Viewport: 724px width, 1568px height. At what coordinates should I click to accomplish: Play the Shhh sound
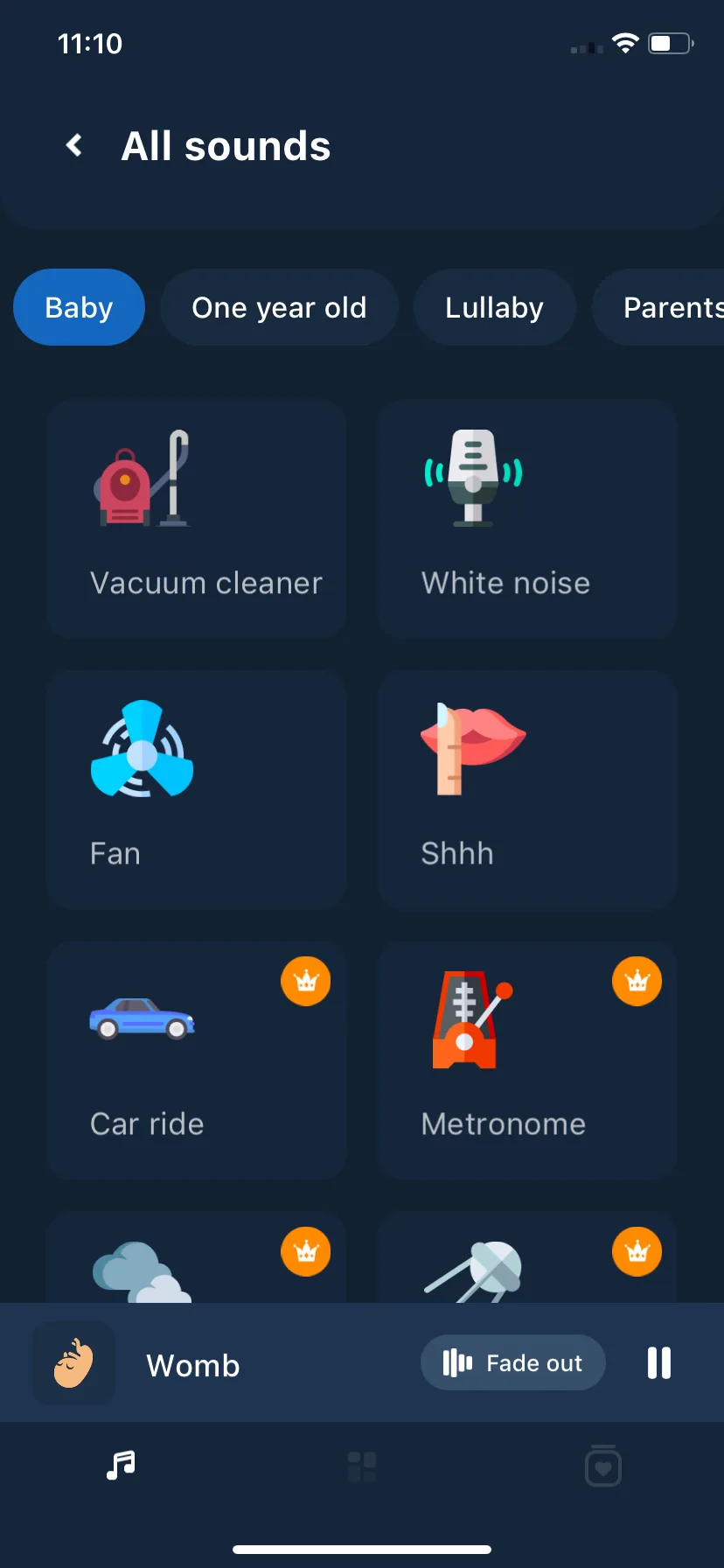527,789
